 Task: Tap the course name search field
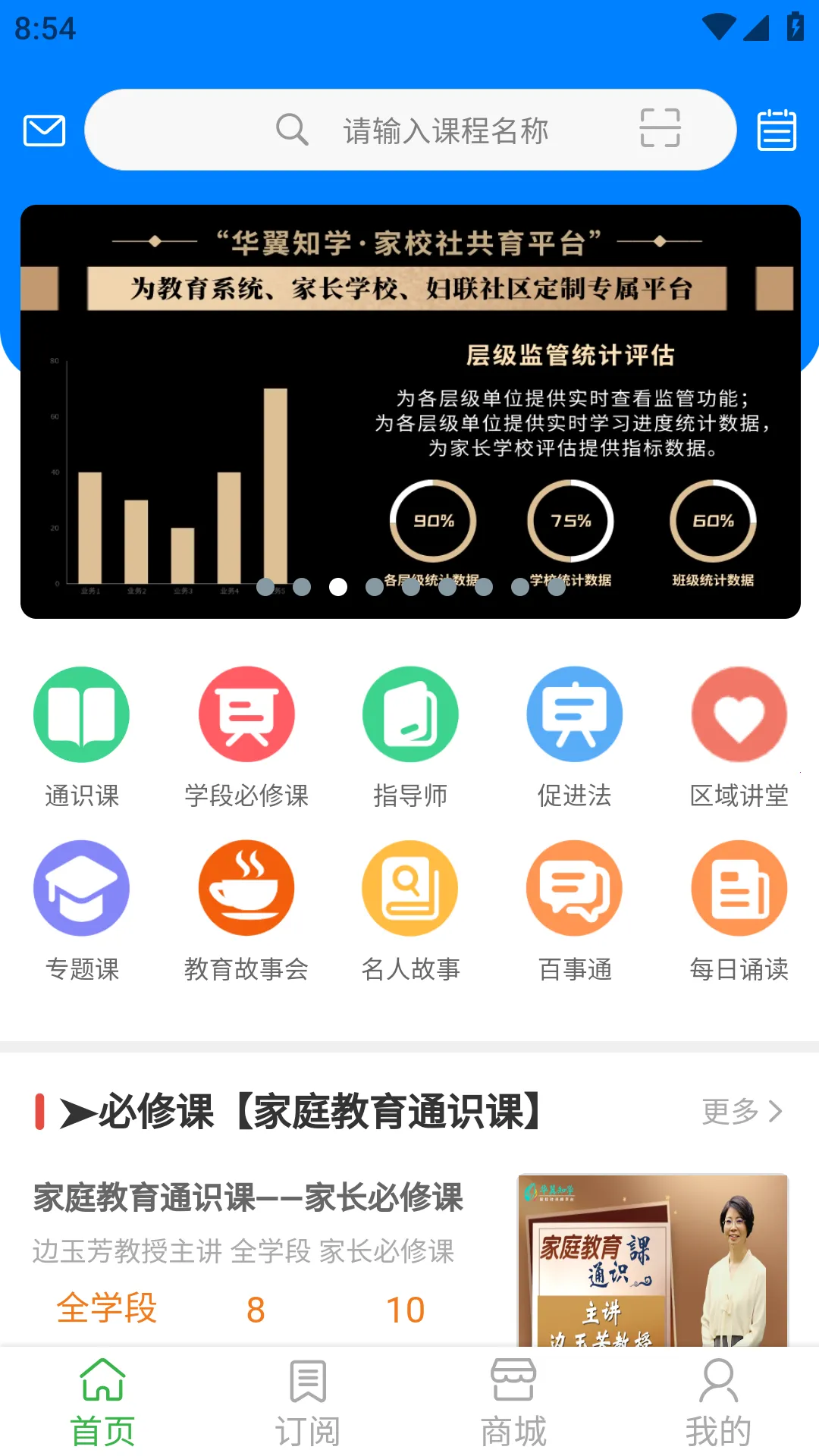tap(444, 130)
